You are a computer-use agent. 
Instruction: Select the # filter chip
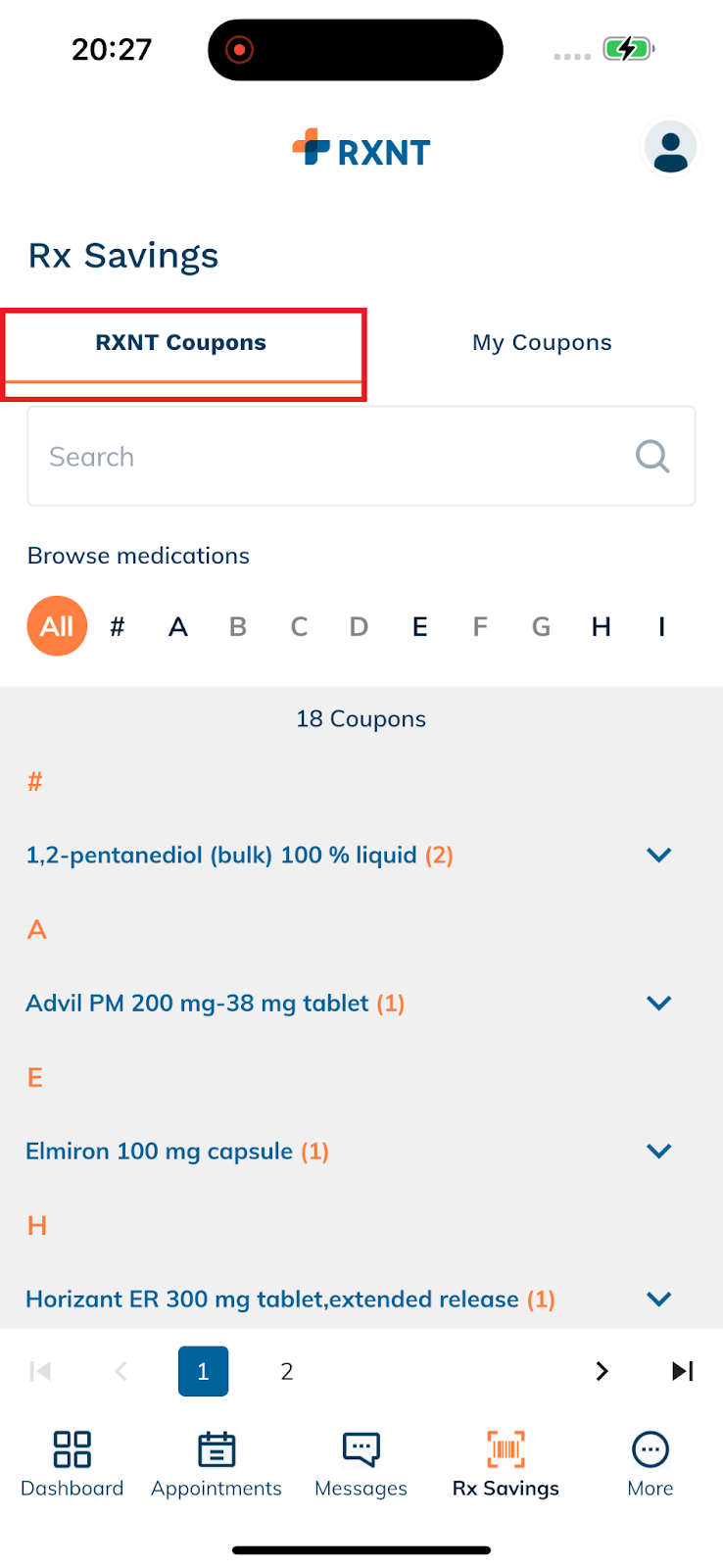118,626
